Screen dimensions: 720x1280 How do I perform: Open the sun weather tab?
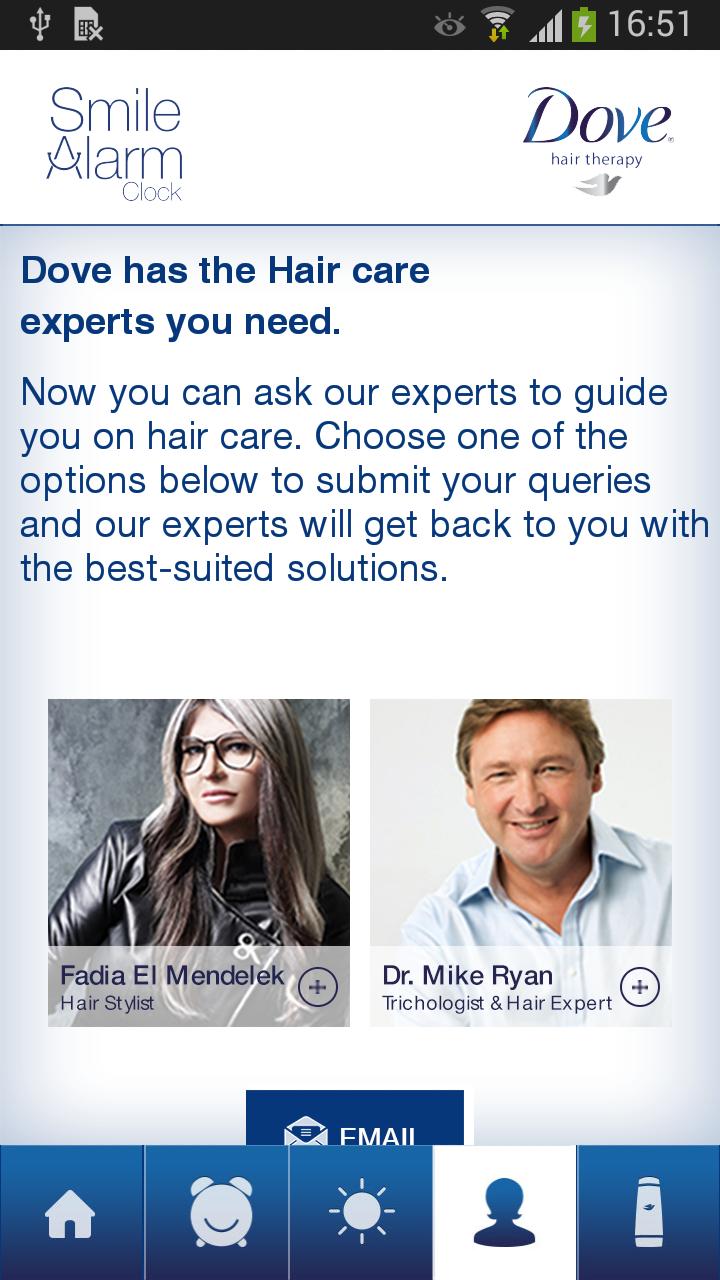[x=361, y=1214]
